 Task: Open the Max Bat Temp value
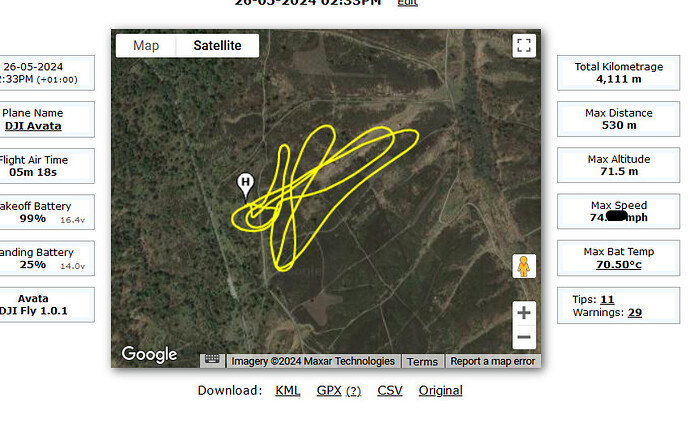(621, 265)
